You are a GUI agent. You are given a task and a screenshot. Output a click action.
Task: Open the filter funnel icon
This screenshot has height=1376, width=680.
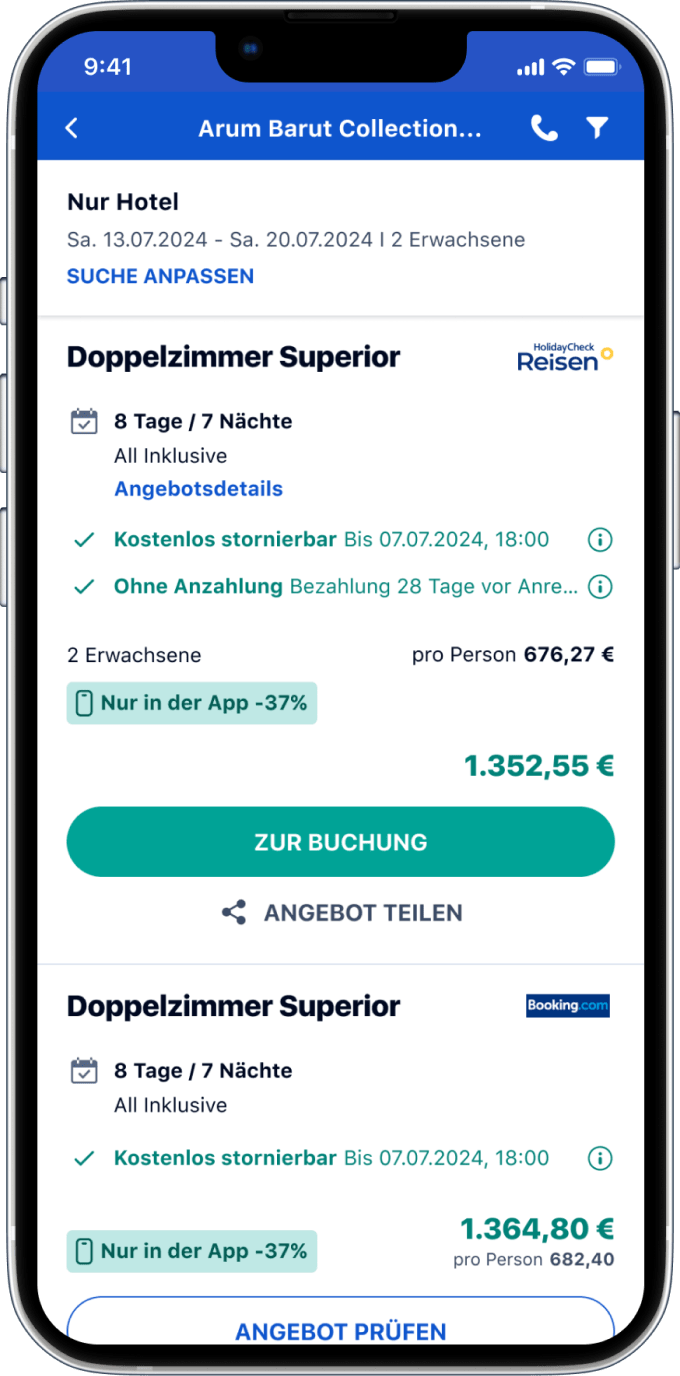tap(597, 128)
